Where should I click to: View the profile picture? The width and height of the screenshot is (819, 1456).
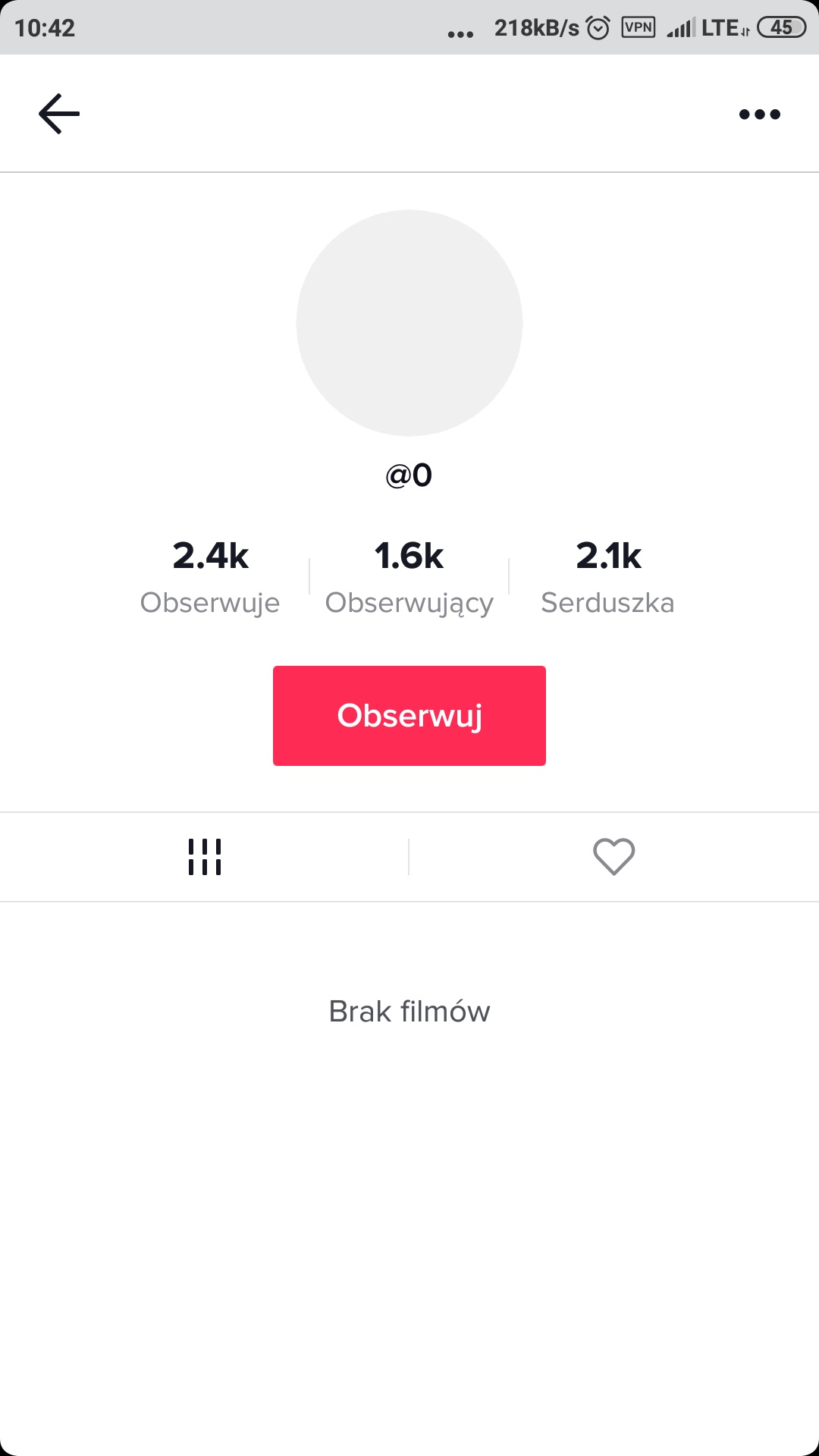coord(409,323)
